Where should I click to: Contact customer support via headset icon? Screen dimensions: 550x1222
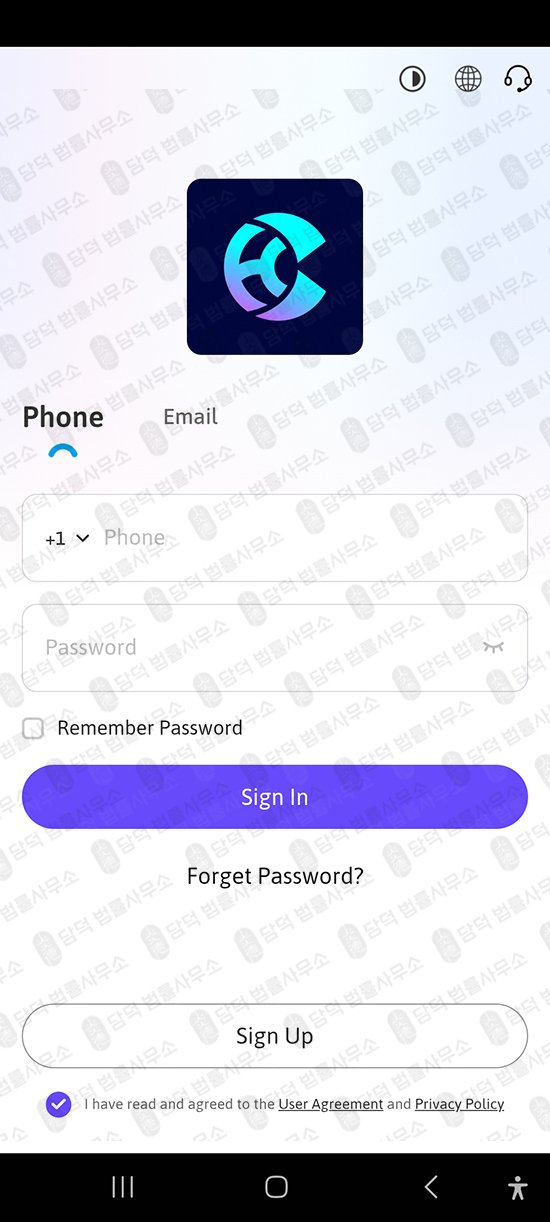[518, 79]
